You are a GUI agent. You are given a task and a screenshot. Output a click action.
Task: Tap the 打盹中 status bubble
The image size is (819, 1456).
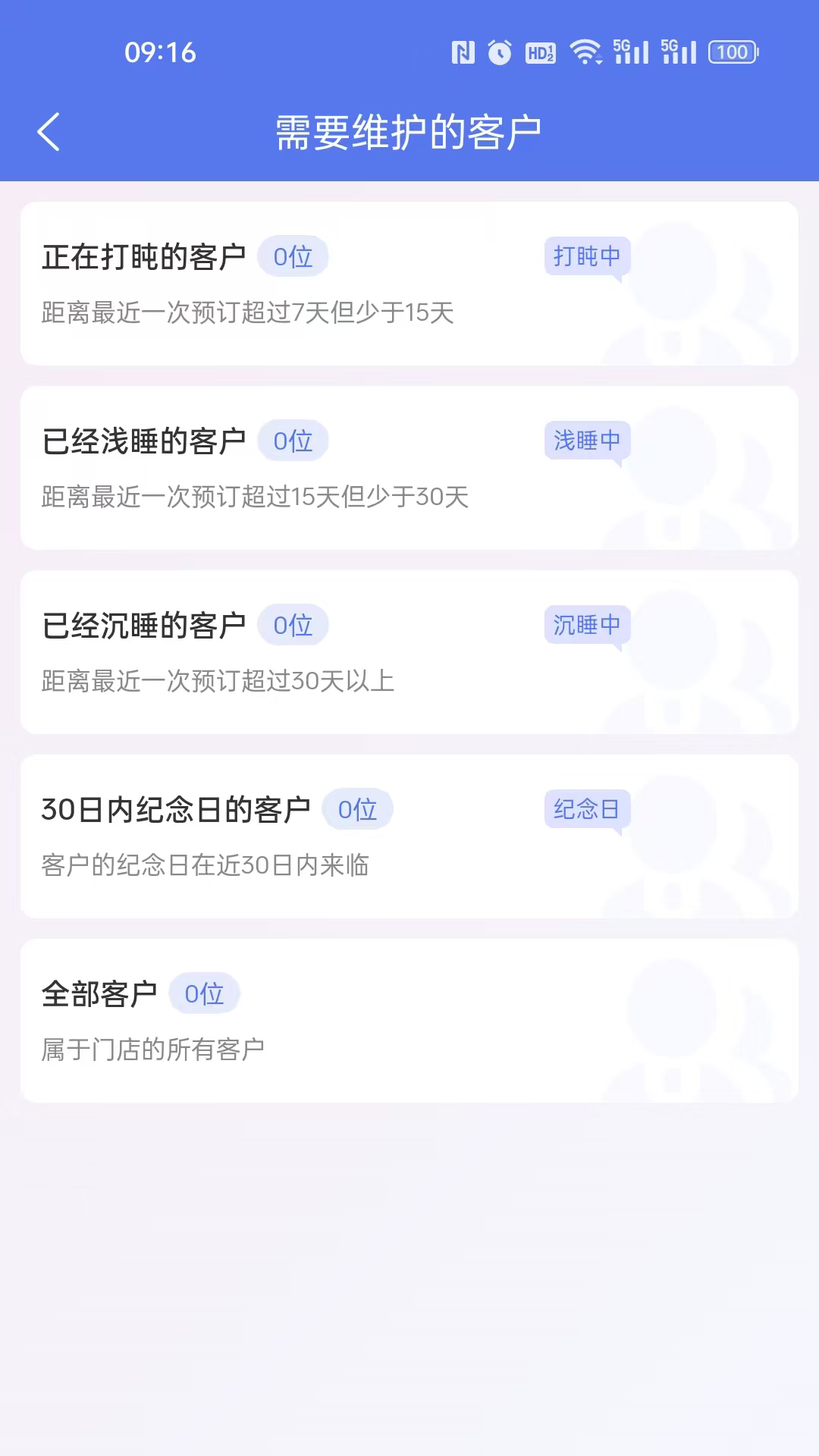[x=586, y=256]
